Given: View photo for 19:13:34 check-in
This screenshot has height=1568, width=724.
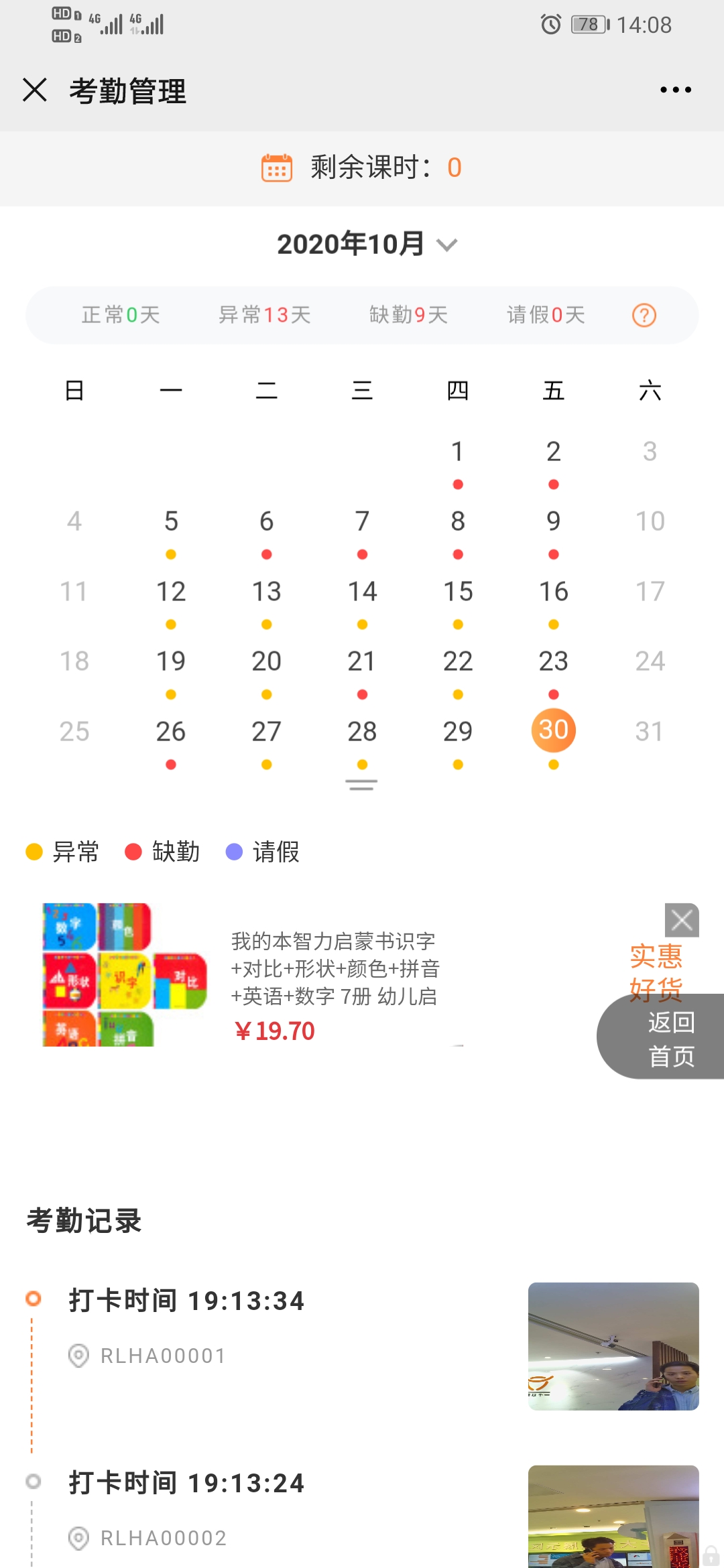Looking at the screenshot, I should point(613,1347).
